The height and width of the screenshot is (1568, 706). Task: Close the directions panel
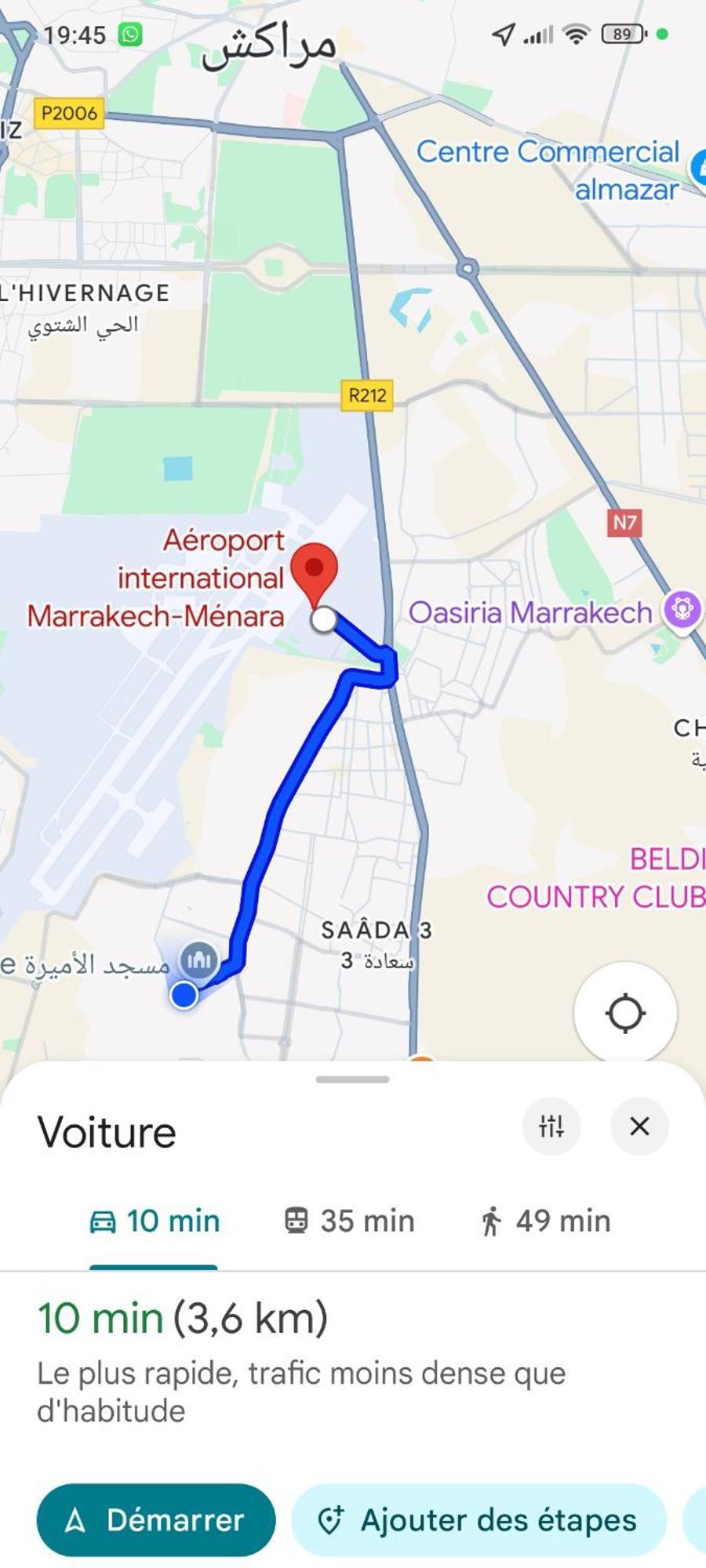(639, 1127)
